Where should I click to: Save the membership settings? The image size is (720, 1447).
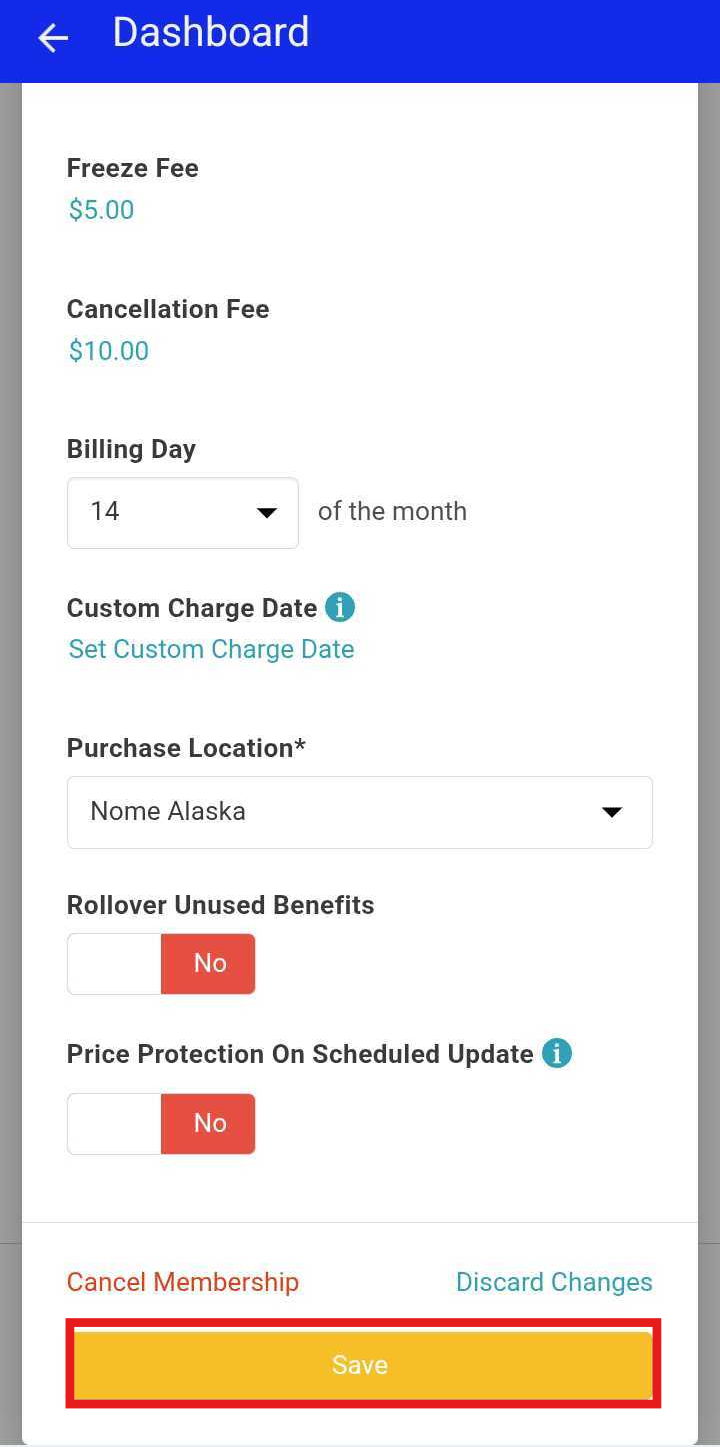(x=360, y=1365)
